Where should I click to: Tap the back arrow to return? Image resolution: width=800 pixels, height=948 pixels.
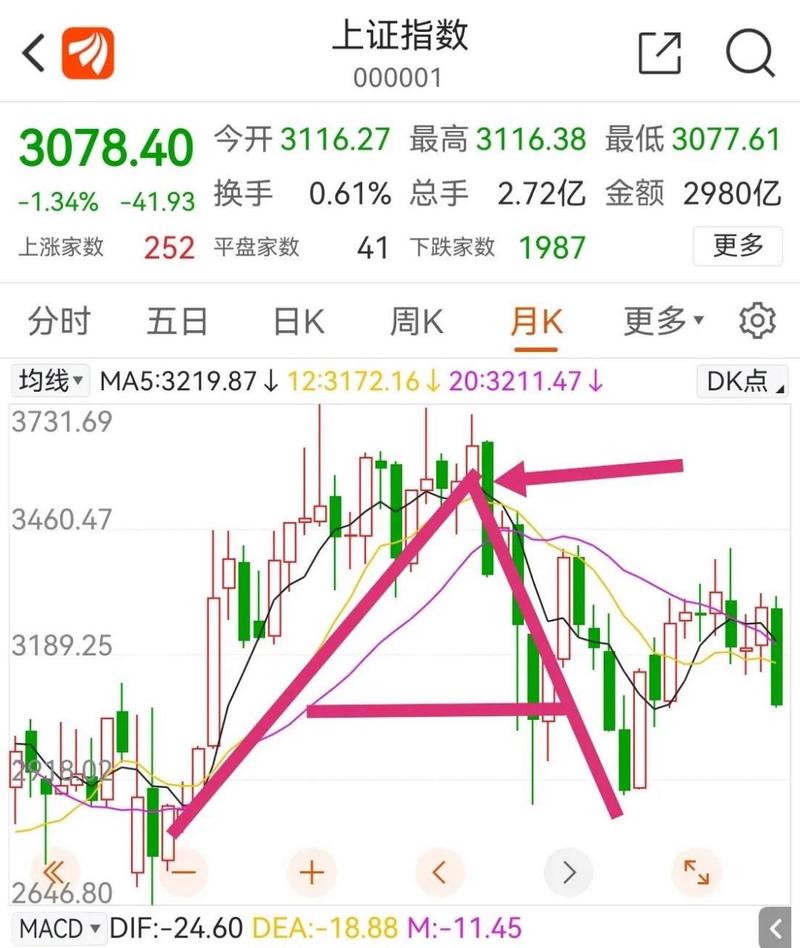tap(32, 54)
